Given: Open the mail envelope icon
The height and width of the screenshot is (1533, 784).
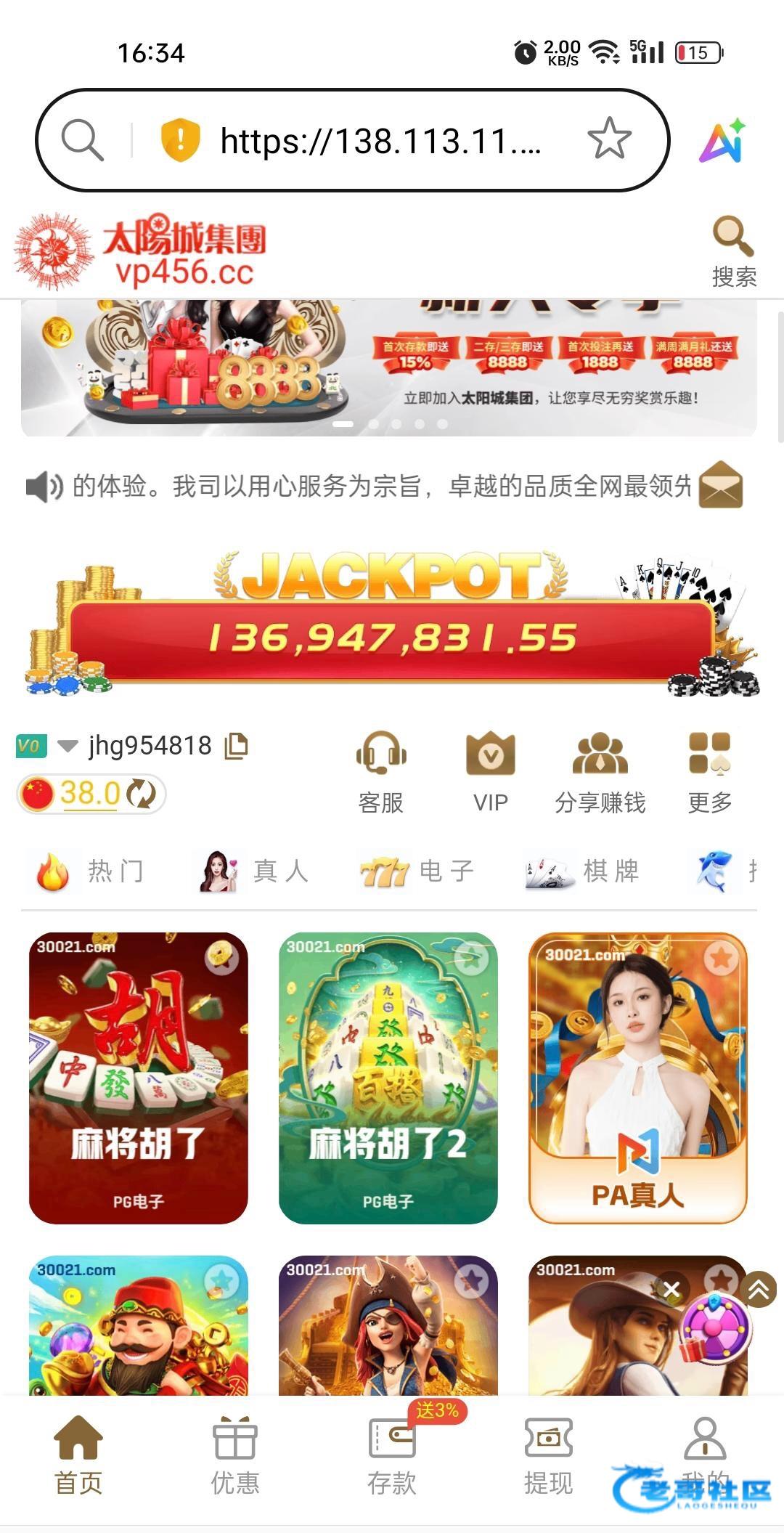Looking at the screenshot, I should (x=720, y=484).
